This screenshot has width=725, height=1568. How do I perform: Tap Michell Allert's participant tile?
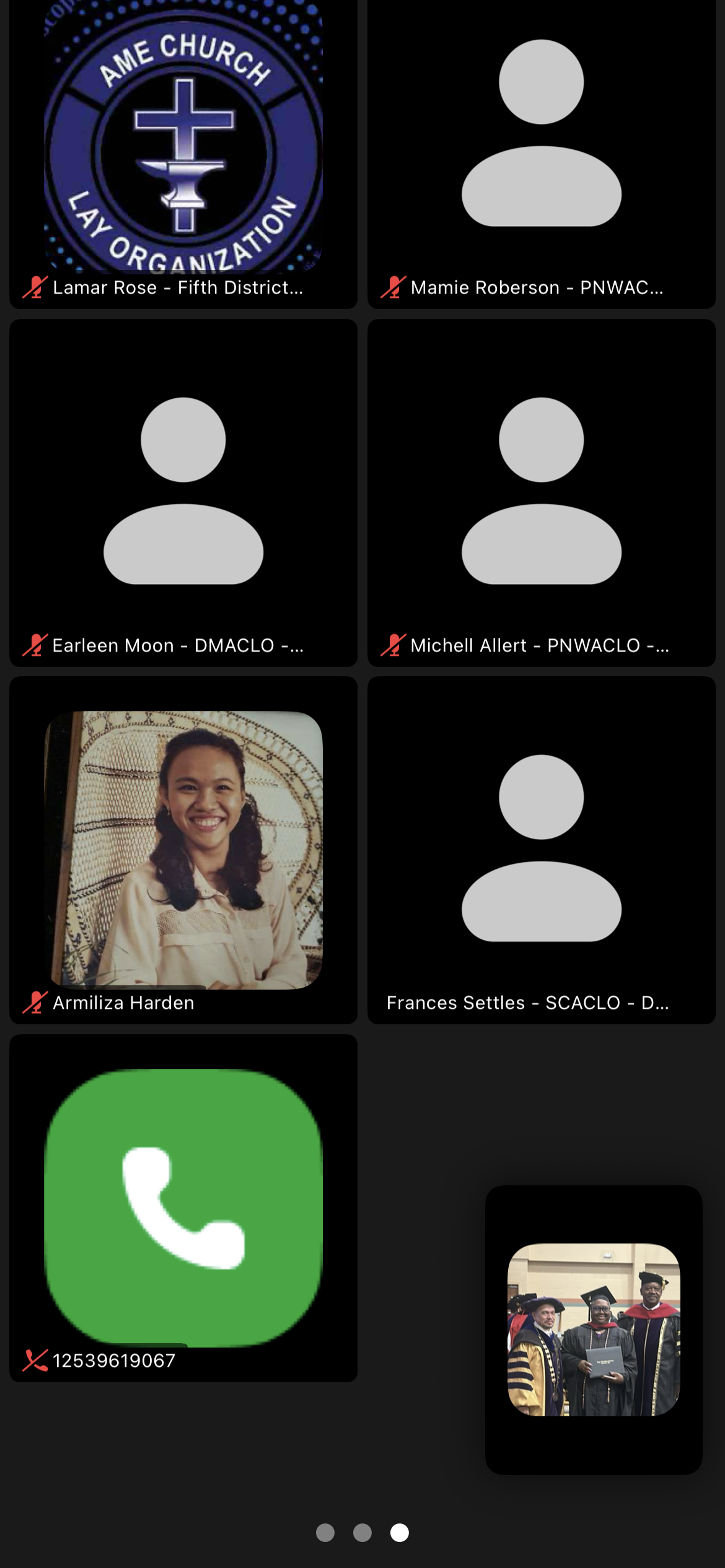542,493
